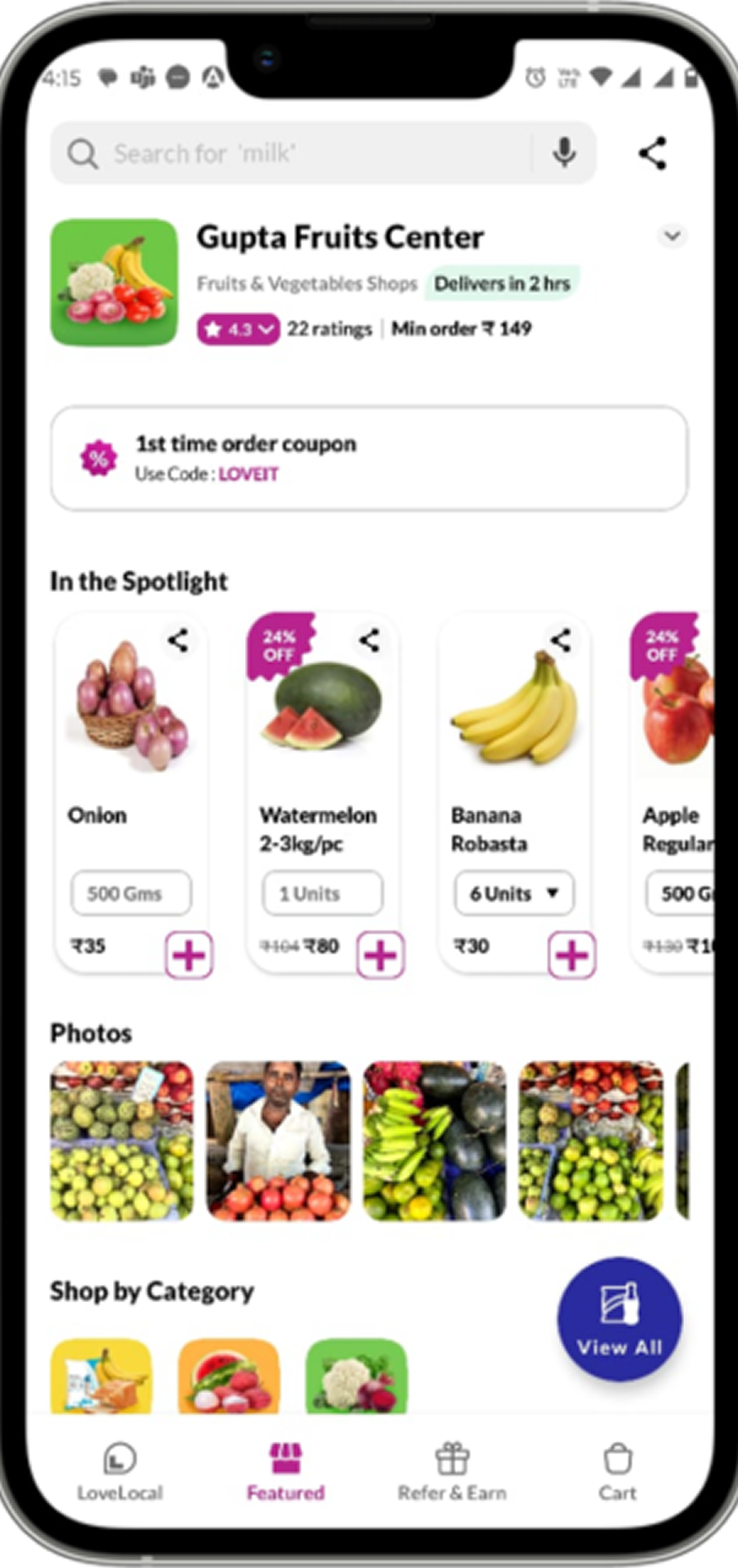Expand shop details chevron beside shop name
Viewport: 738px width, 1568px height.
pos(672,236)
